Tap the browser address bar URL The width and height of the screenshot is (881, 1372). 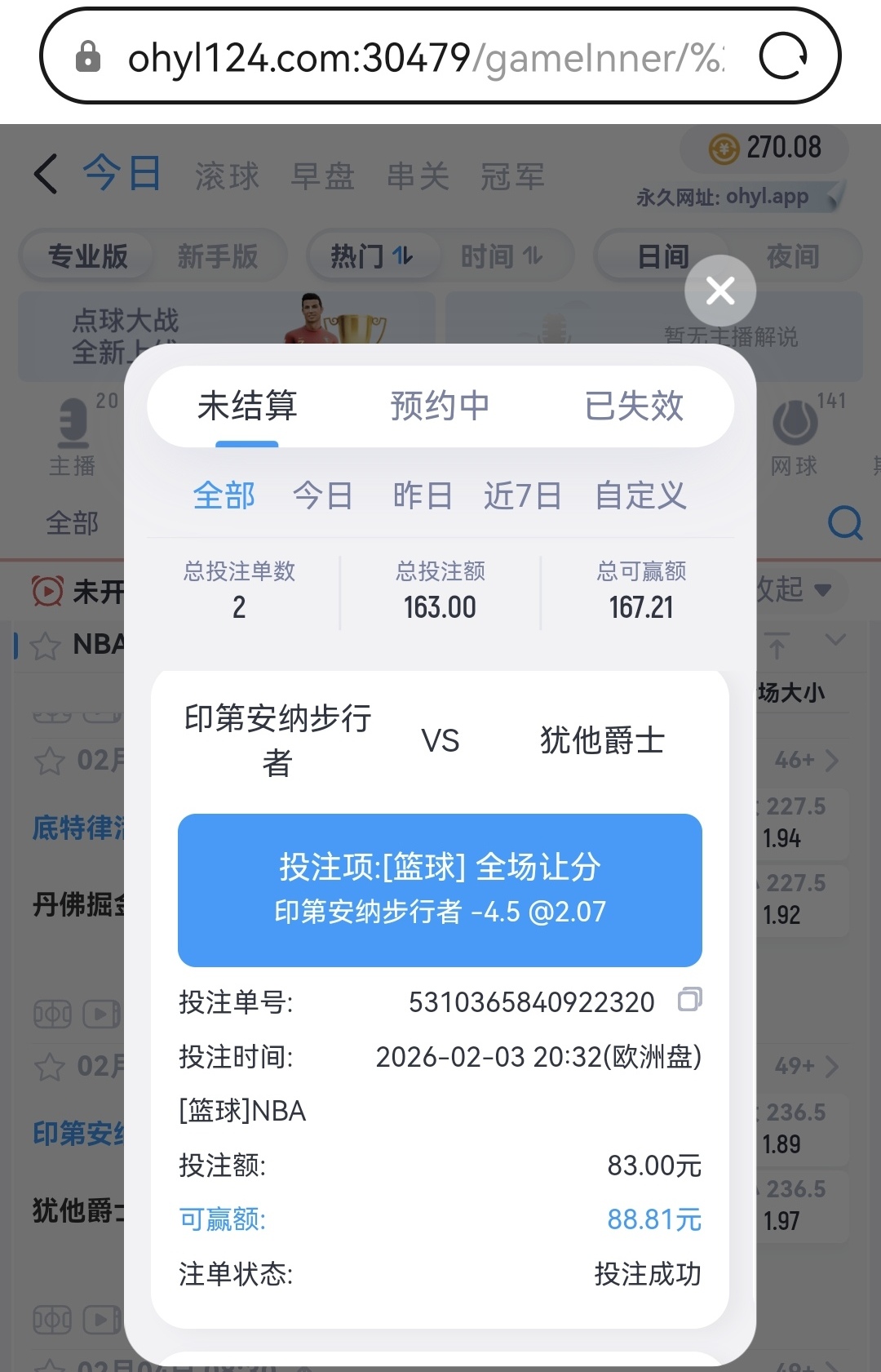424,58
